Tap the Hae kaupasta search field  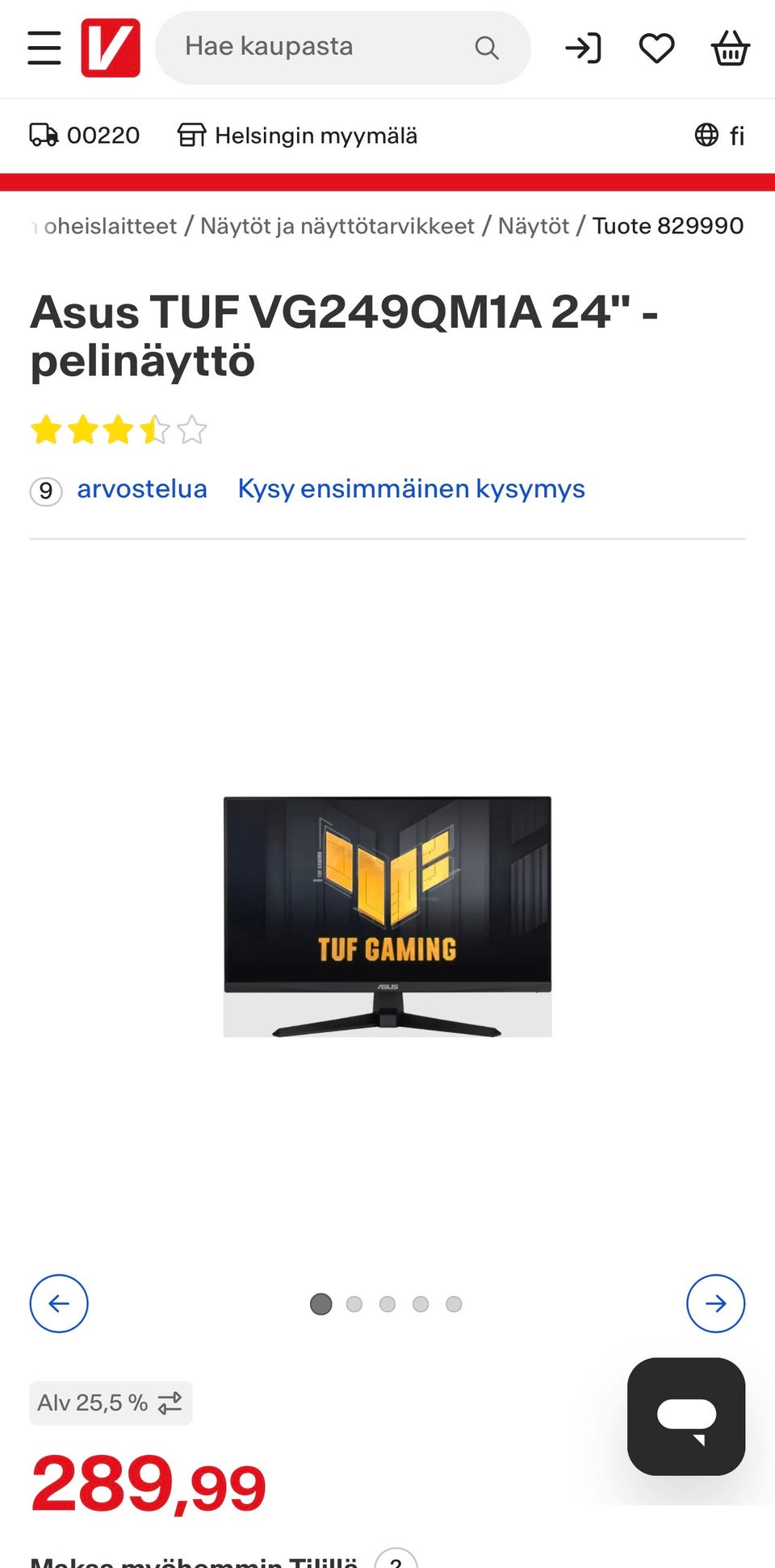point(343,48)
